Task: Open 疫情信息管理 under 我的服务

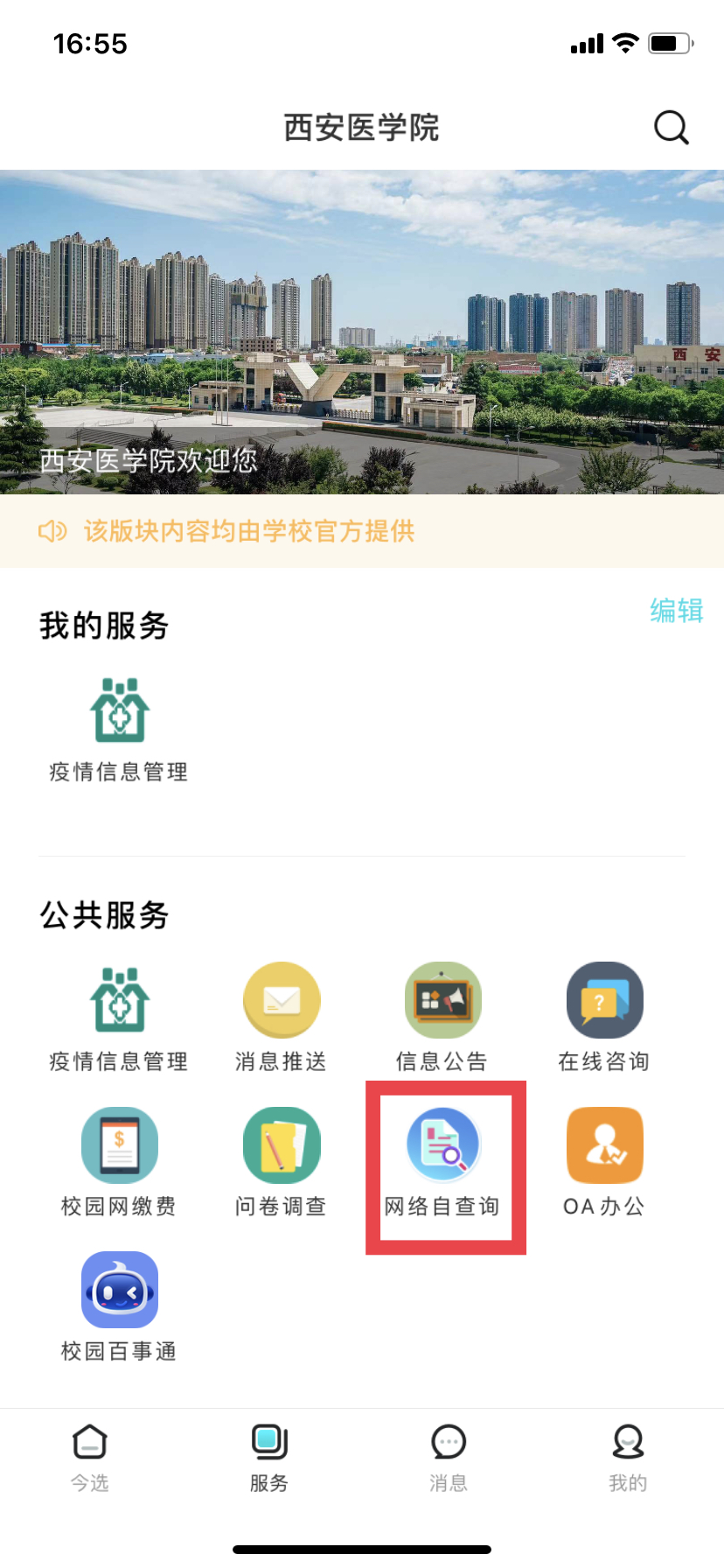Action: pos(120,728)
